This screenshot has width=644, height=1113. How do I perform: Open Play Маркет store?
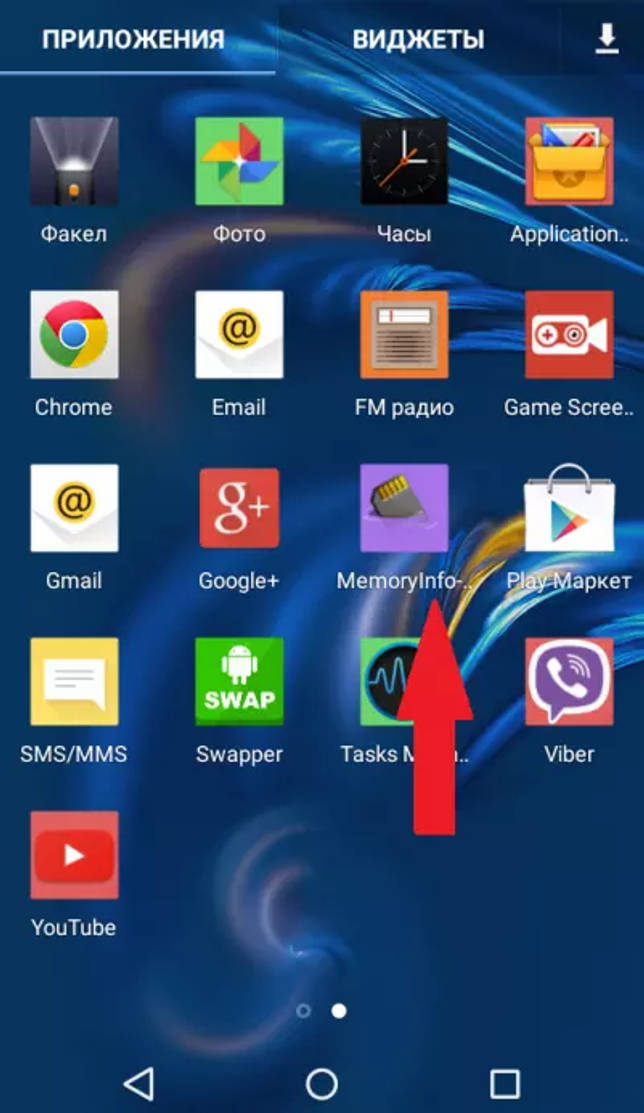pyautogui.click(x=568, y=508)
